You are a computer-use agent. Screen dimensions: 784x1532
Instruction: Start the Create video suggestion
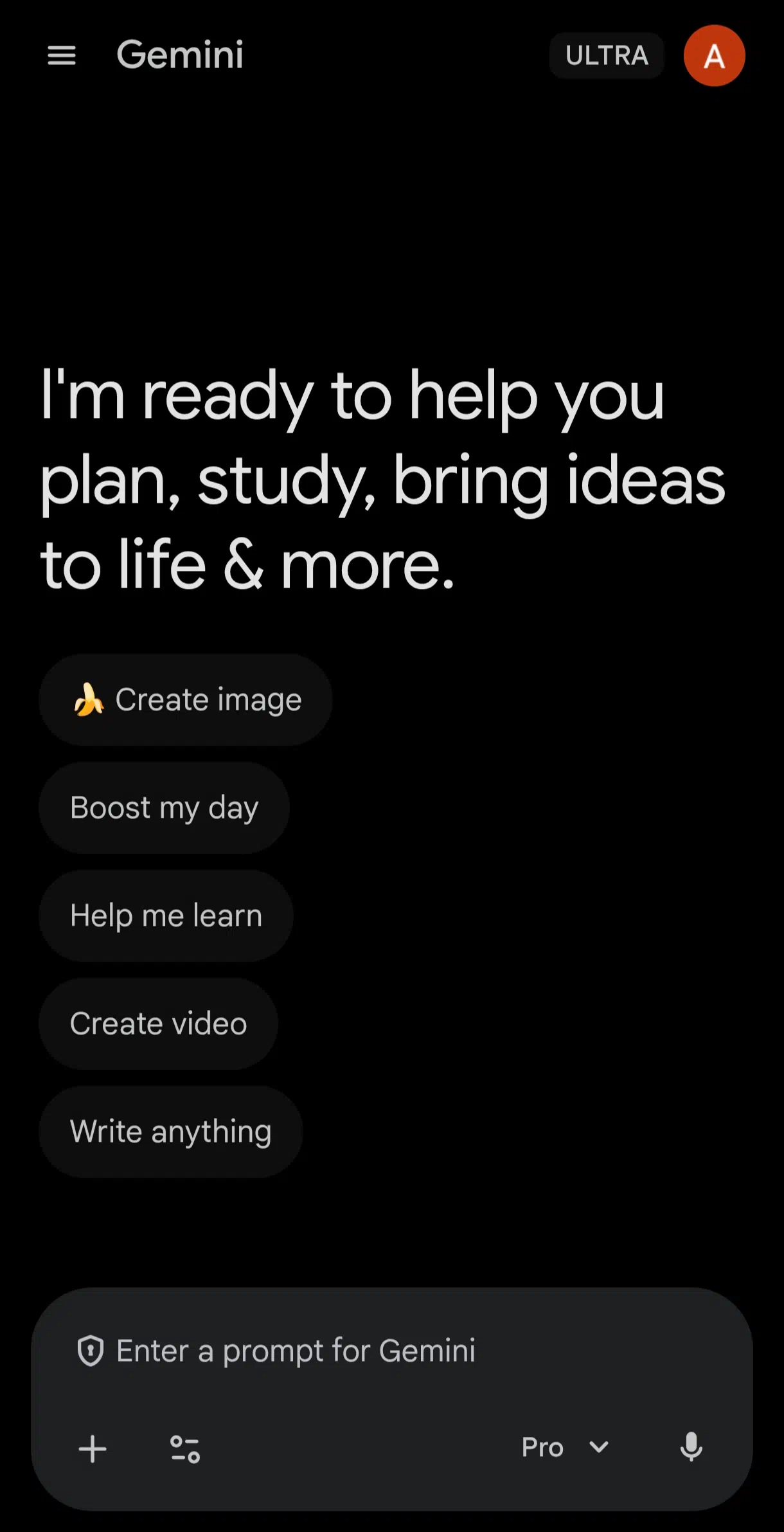[x=158, y=1023]
